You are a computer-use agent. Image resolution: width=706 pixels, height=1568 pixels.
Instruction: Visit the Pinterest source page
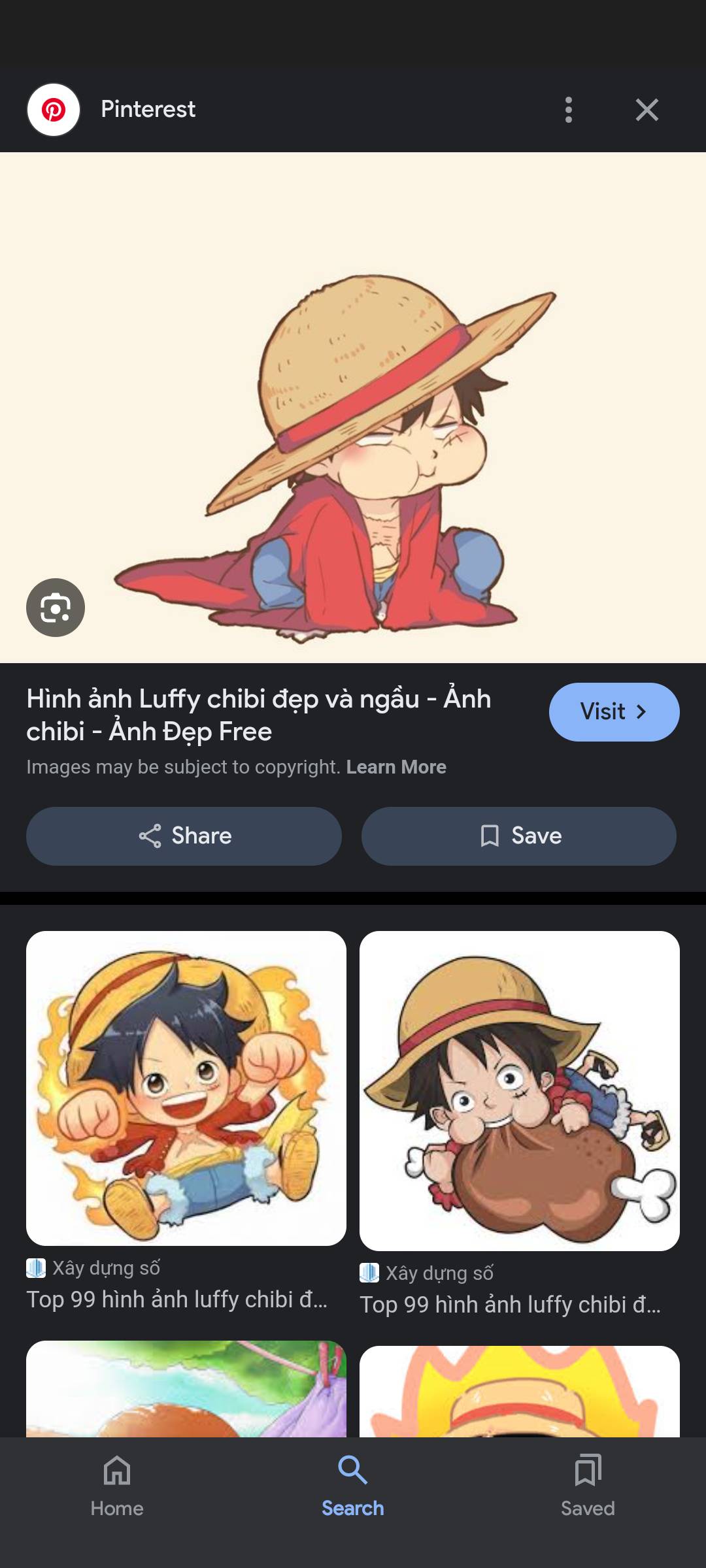tap(614, 711)
